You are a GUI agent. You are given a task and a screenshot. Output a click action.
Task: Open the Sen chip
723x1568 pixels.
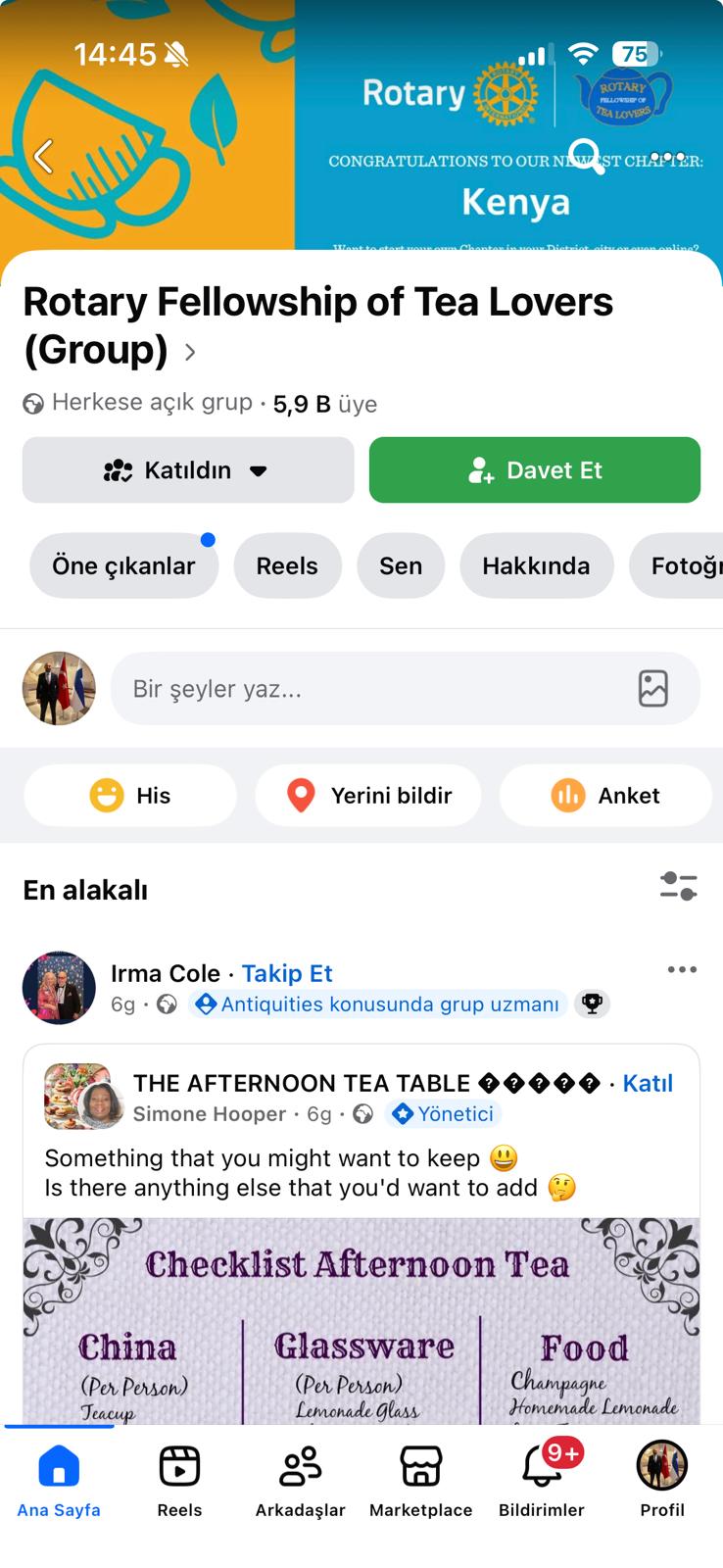pyautogui.click(x=401, y=565)
